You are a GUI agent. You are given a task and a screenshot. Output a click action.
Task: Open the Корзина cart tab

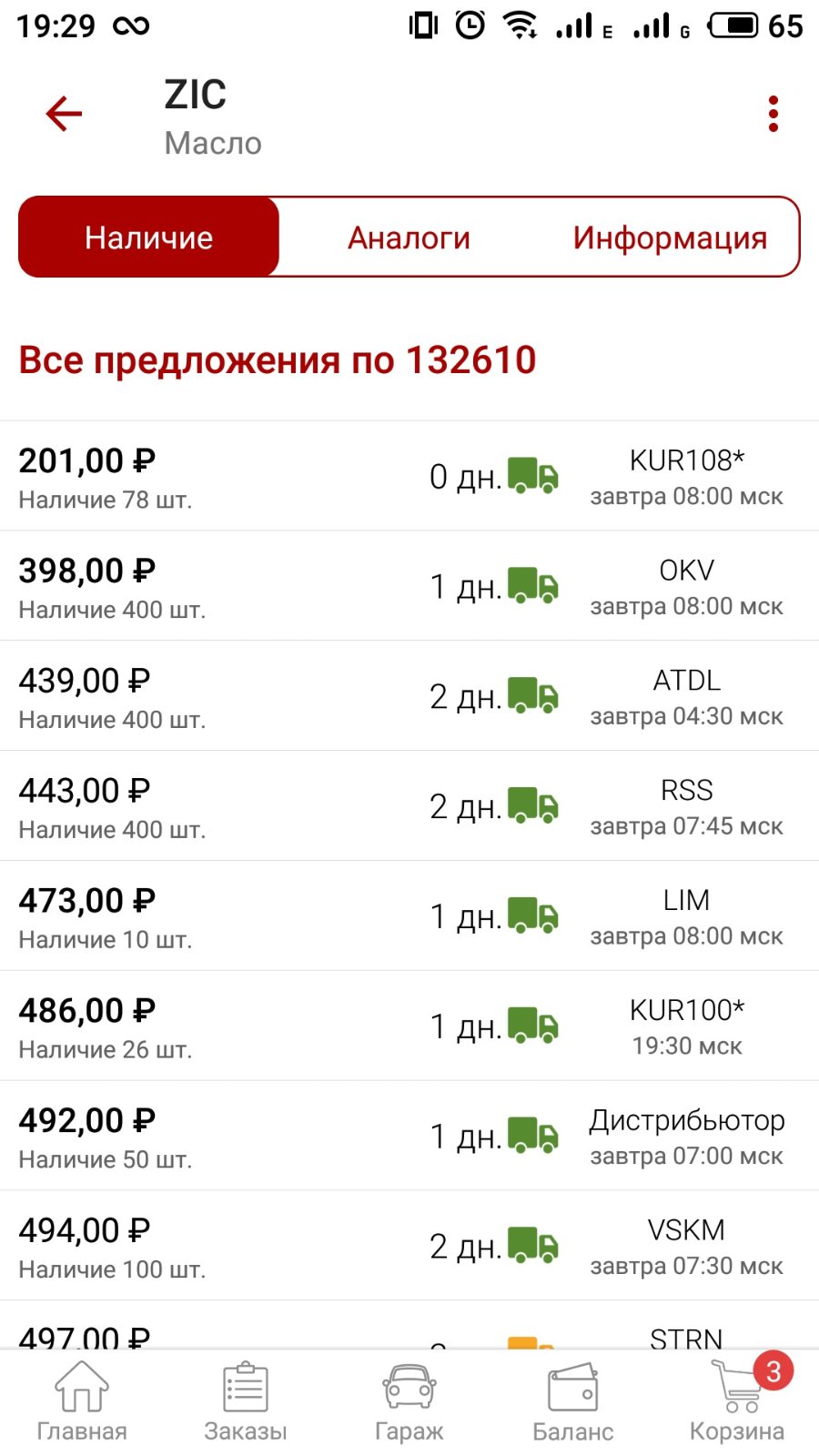(737, 1402)
